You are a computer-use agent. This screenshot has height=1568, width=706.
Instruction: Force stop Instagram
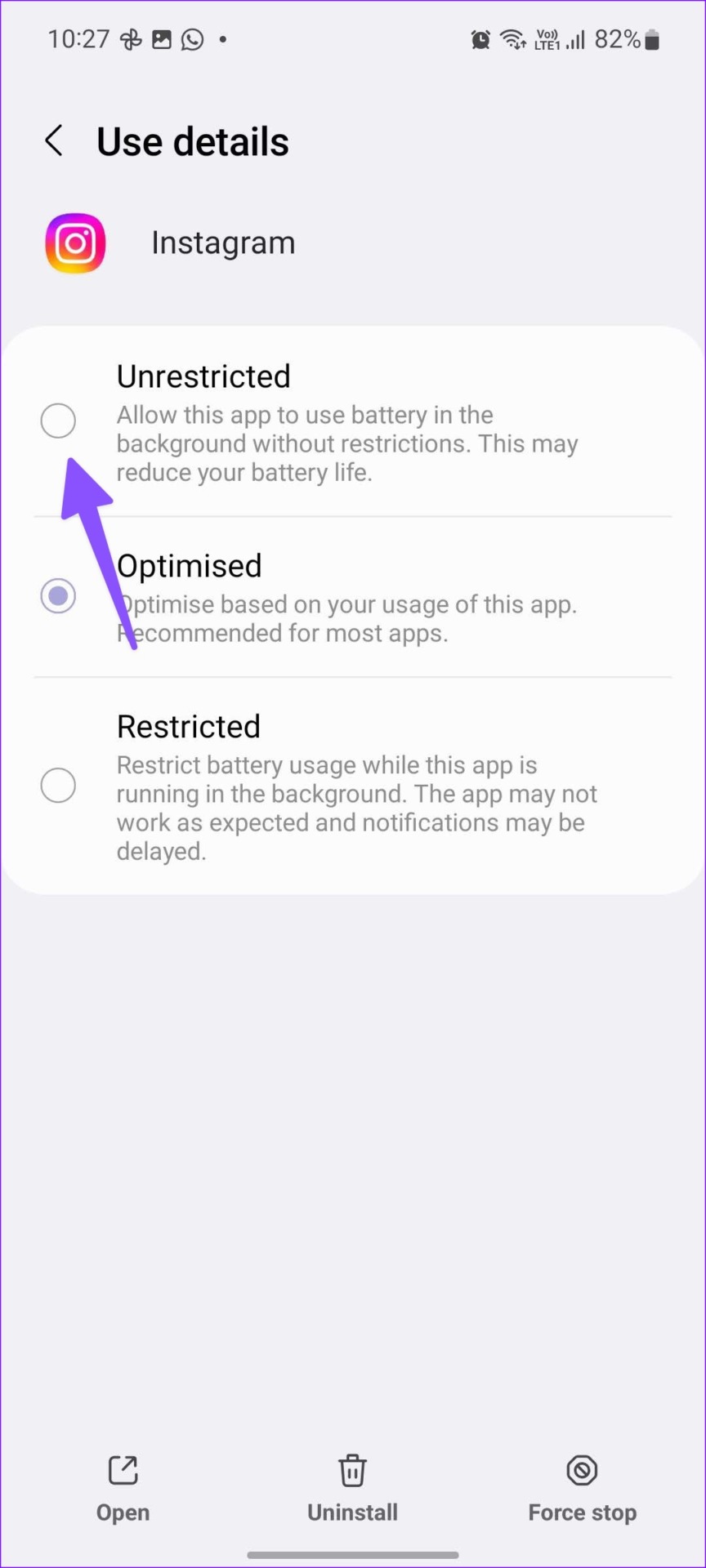[582, 1487]
